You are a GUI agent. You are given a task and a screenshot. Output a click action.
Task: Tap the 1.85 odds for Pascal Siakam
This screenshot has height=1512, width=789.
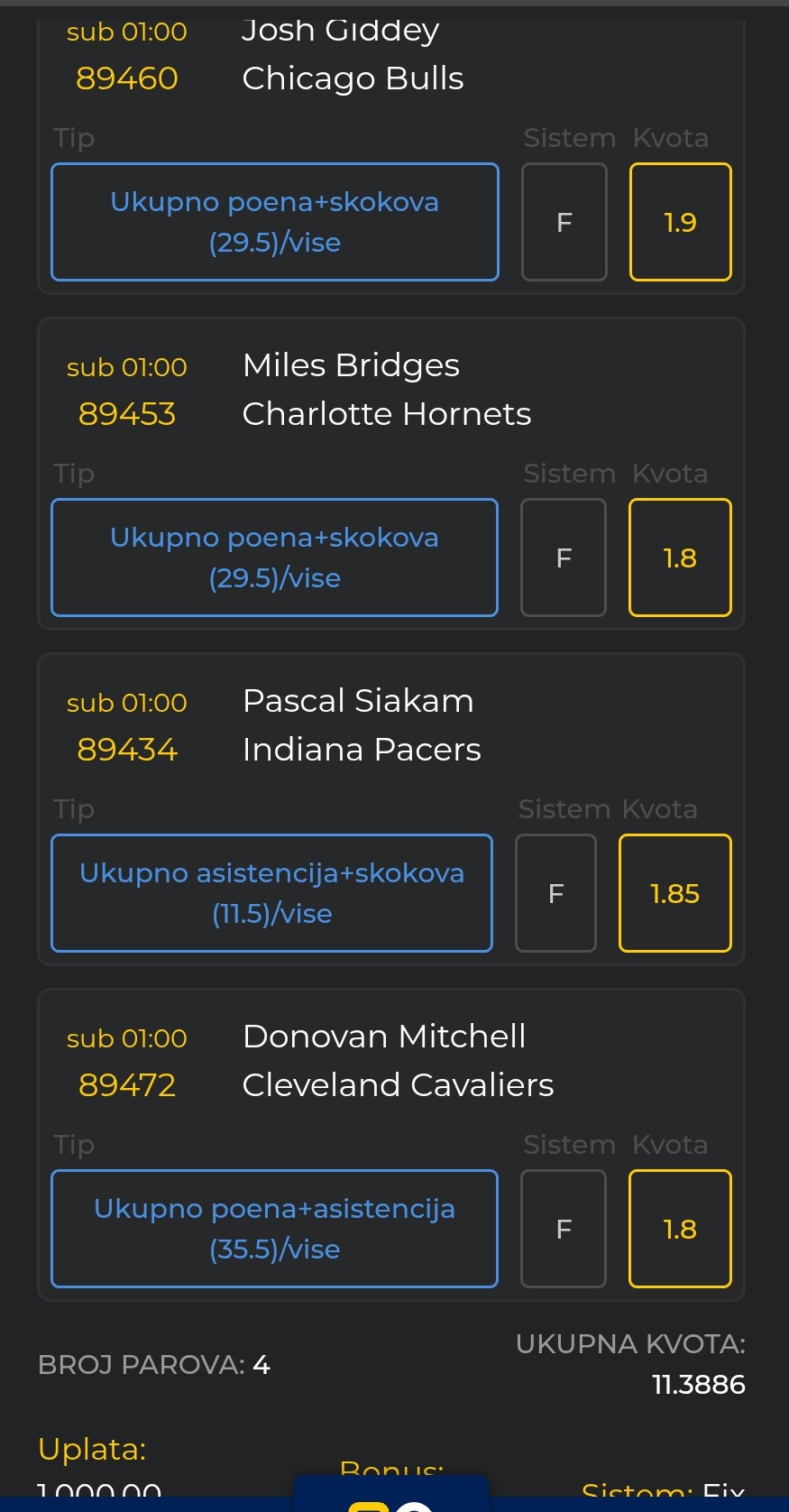[674, 893]
